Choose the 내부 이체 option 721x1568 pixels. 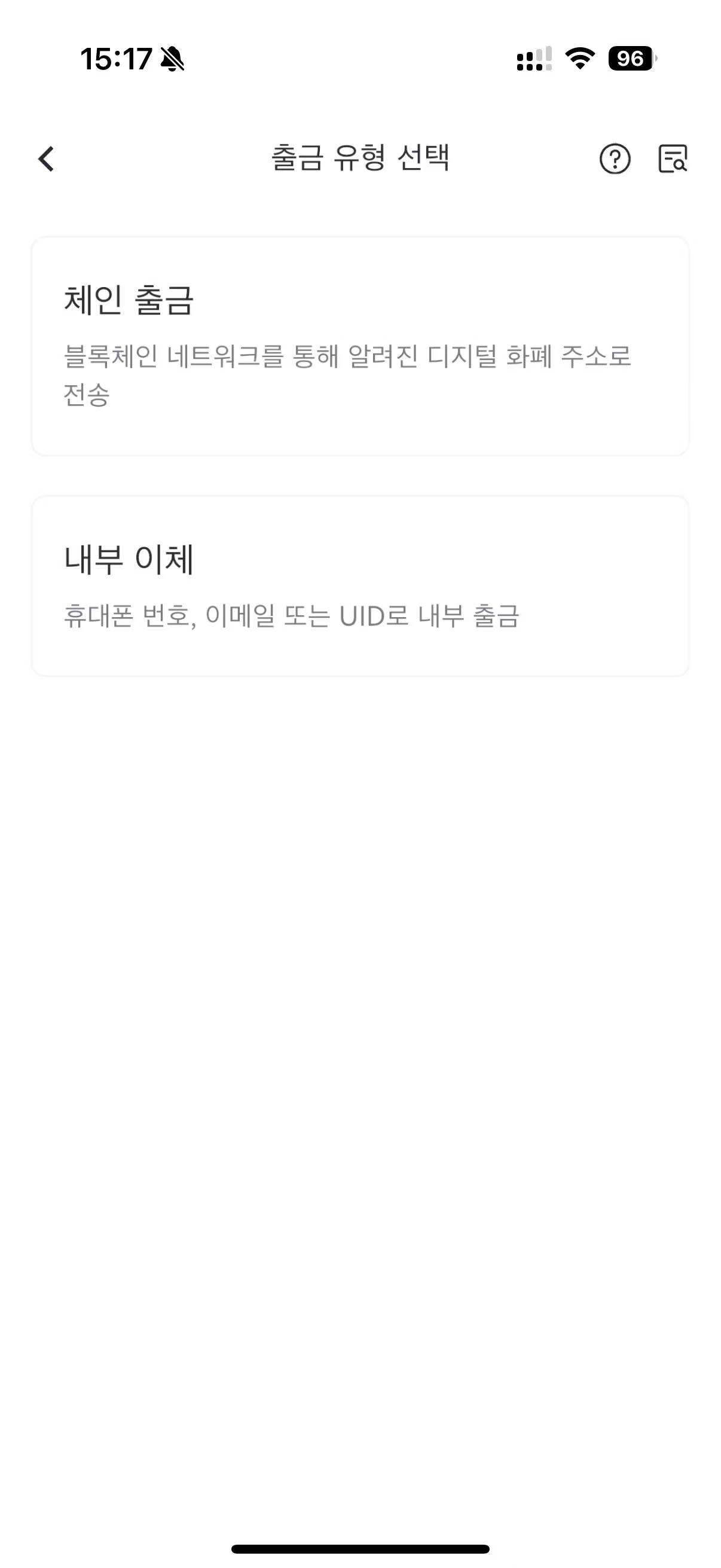[x=360, y=585]
